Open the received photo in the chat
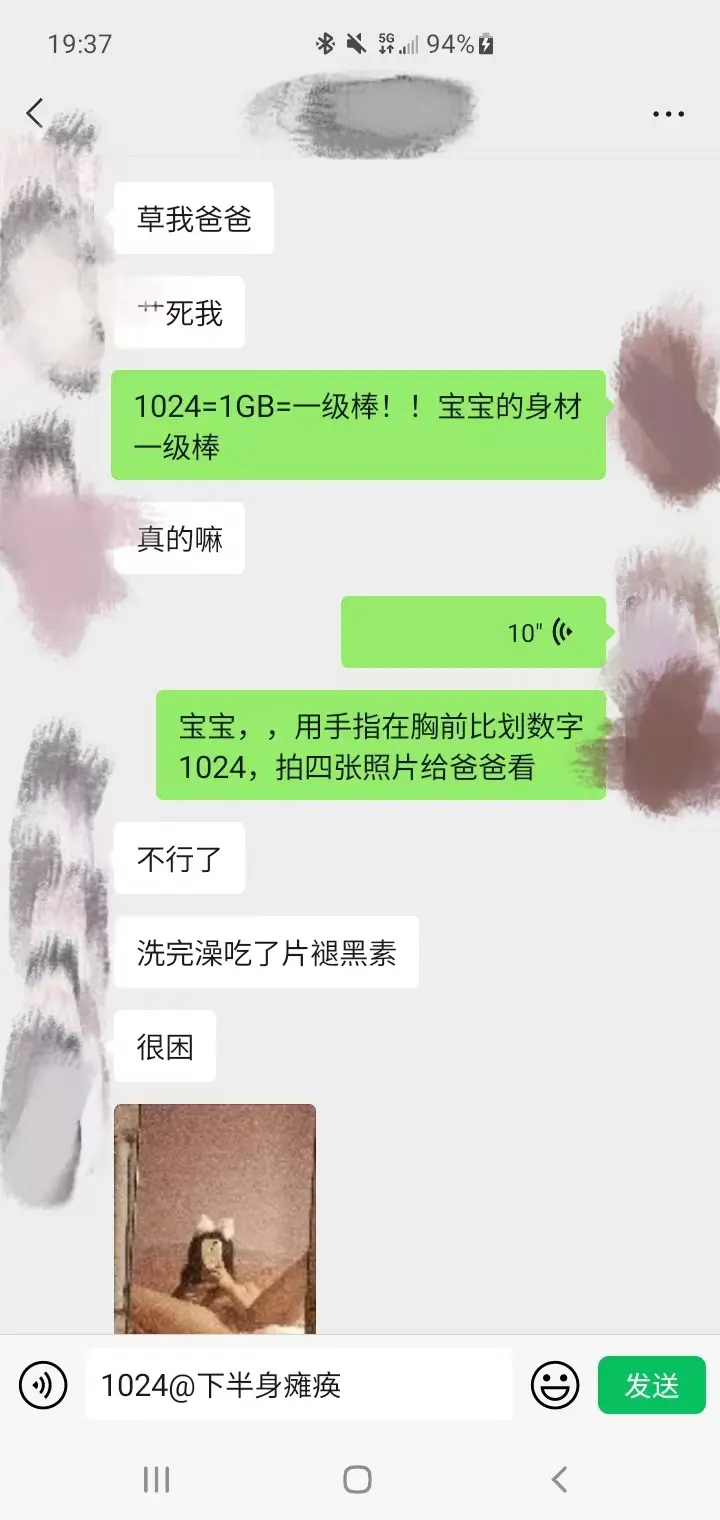The image size is (720, 1520). click(215, 1218)
